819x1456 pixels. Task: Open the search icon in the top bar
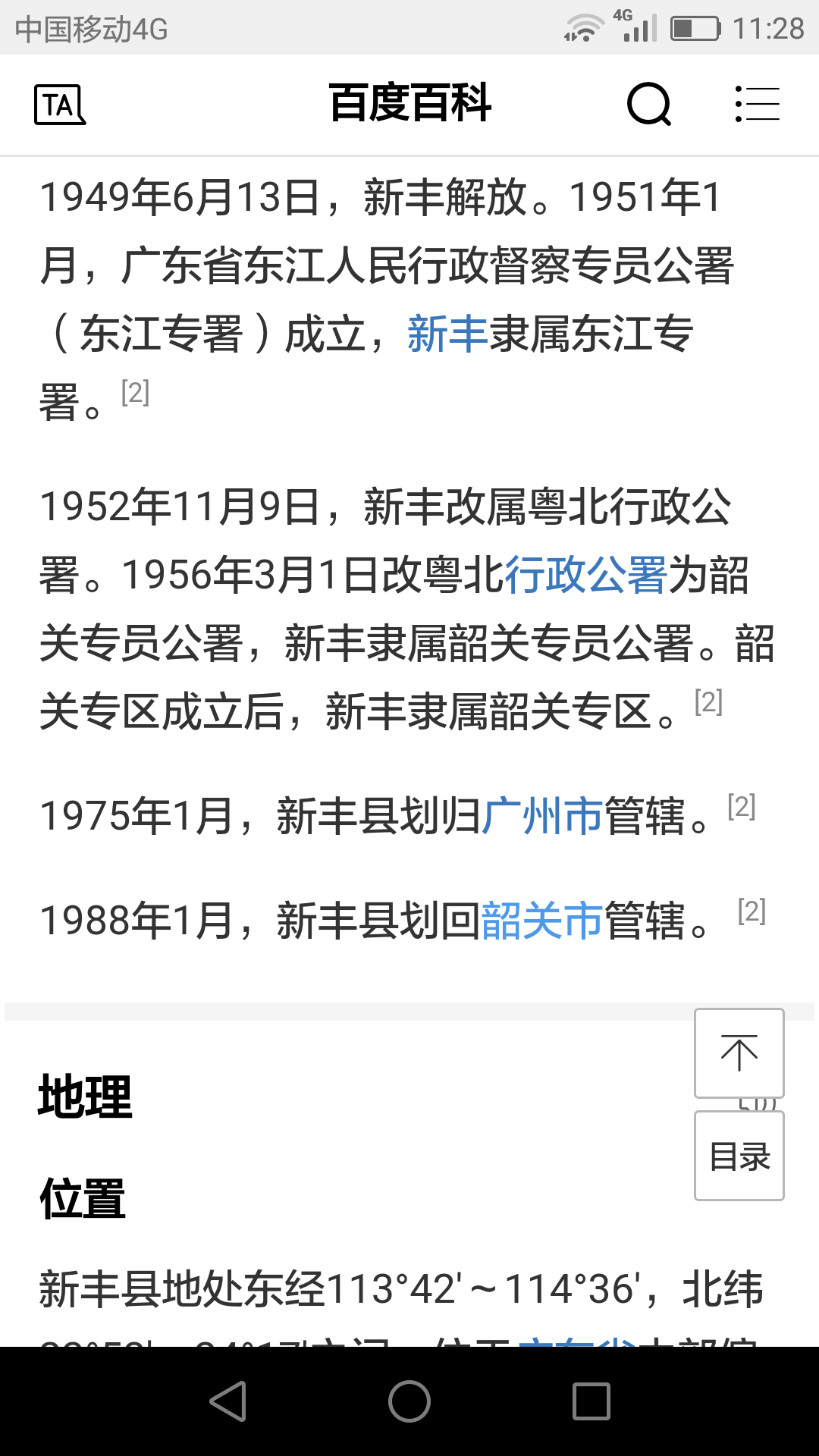(x=648, y=105)
